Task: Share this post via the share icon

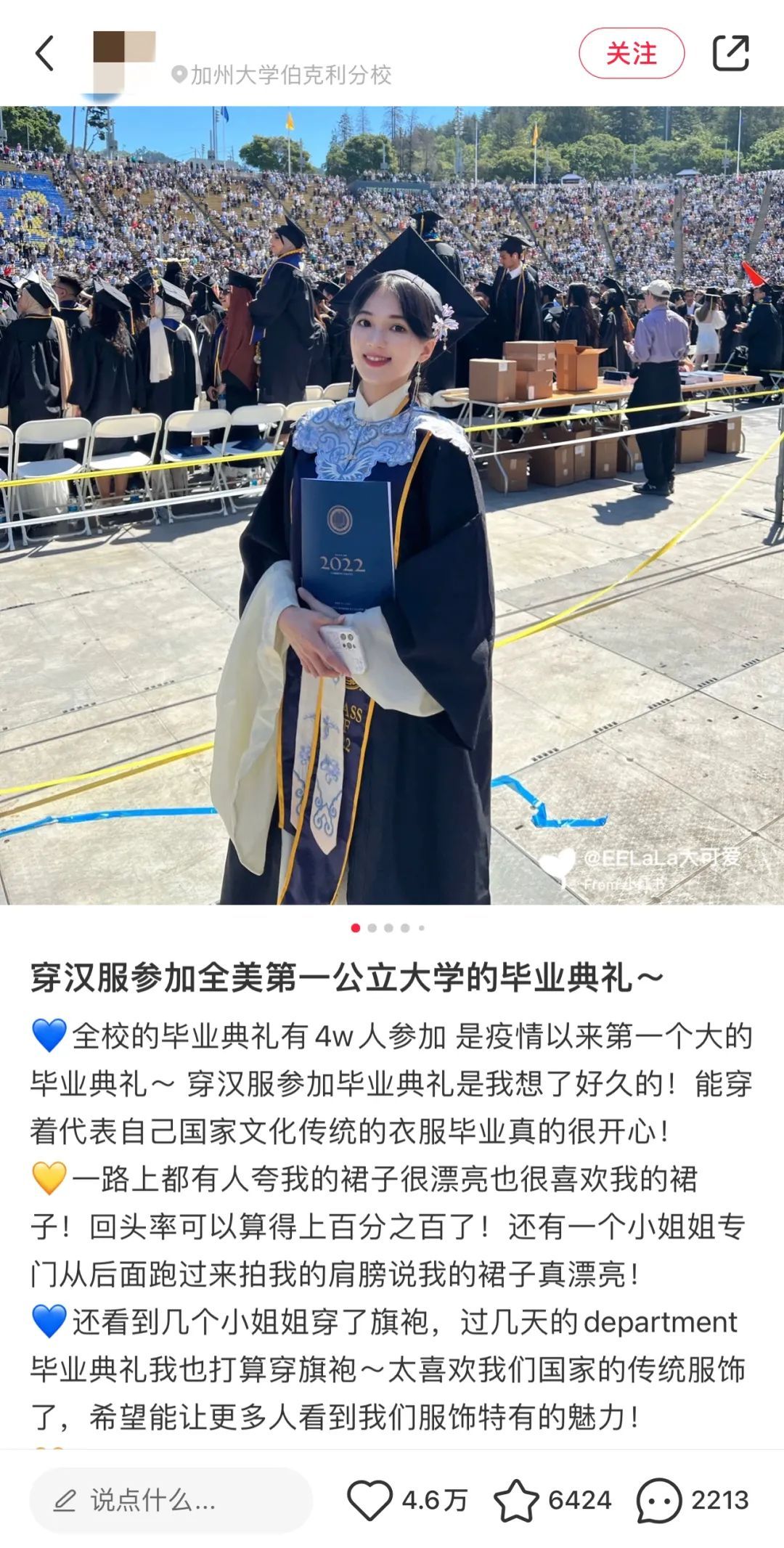Action: pyautogui.click(x=730, y=54)
